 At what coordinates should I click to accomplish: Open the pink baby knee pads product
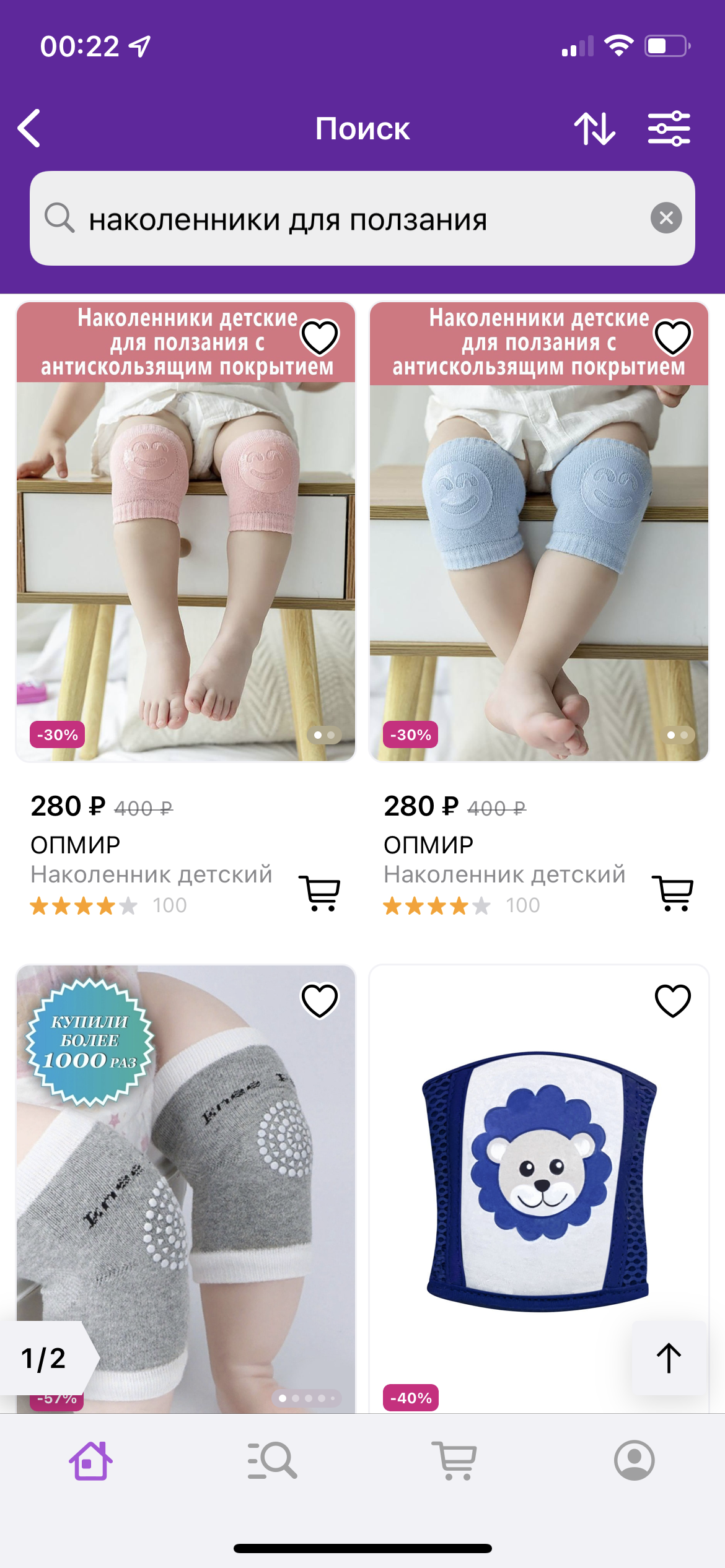186,557
